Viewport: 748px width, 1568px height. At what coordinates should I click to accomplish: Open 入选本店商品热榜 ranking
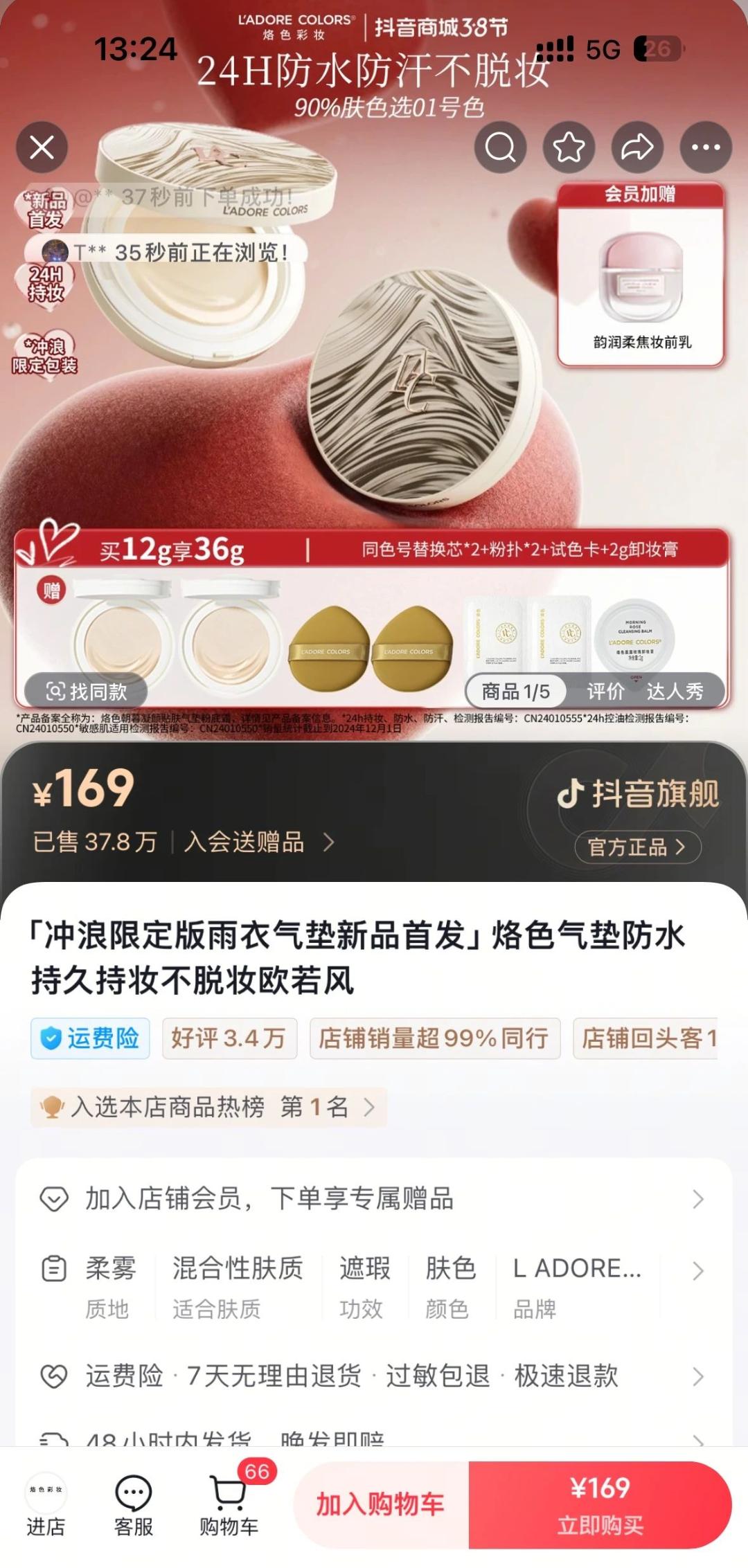point(208,1107)
